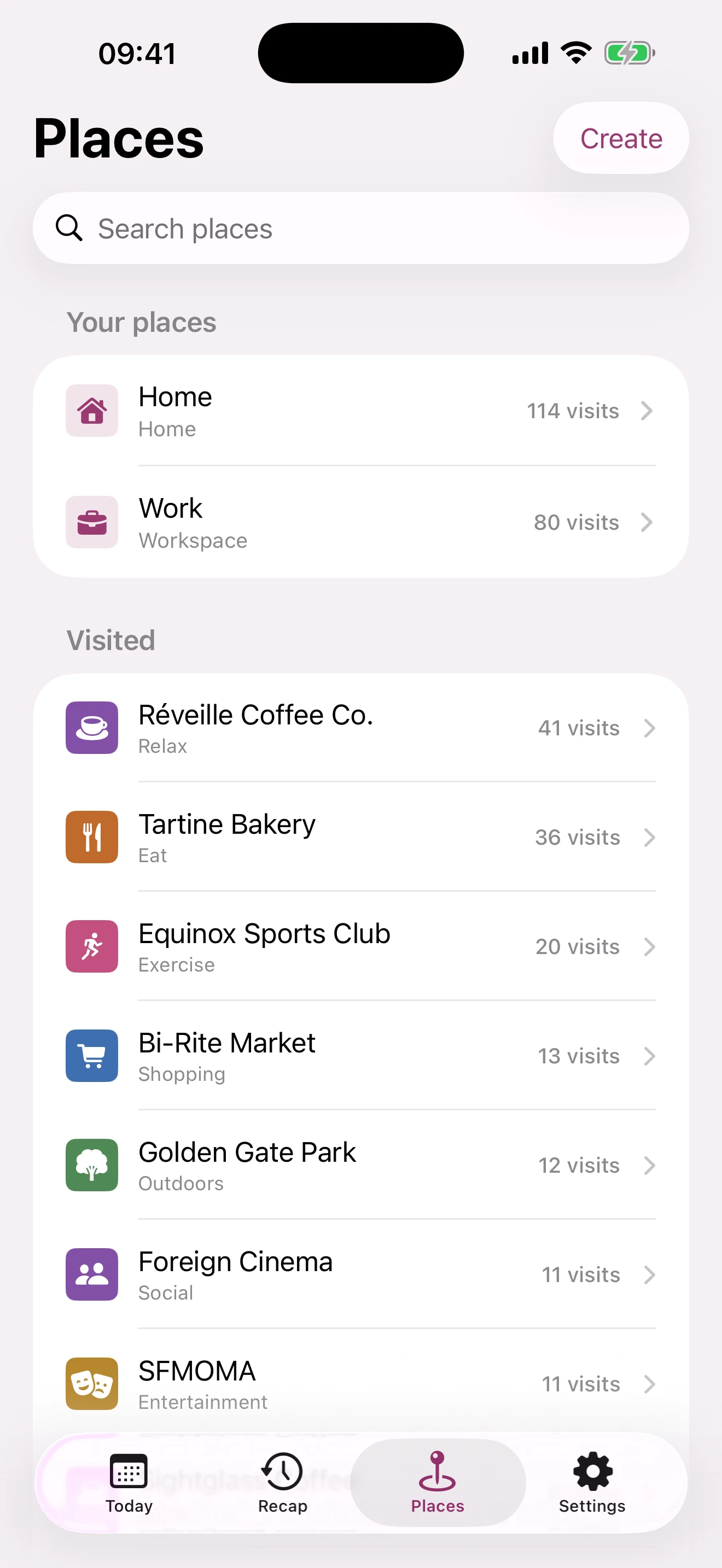Viewport: 722px width, 1568px height.
Task: Open Foreign Cinema
Action: coord(360,1274)
